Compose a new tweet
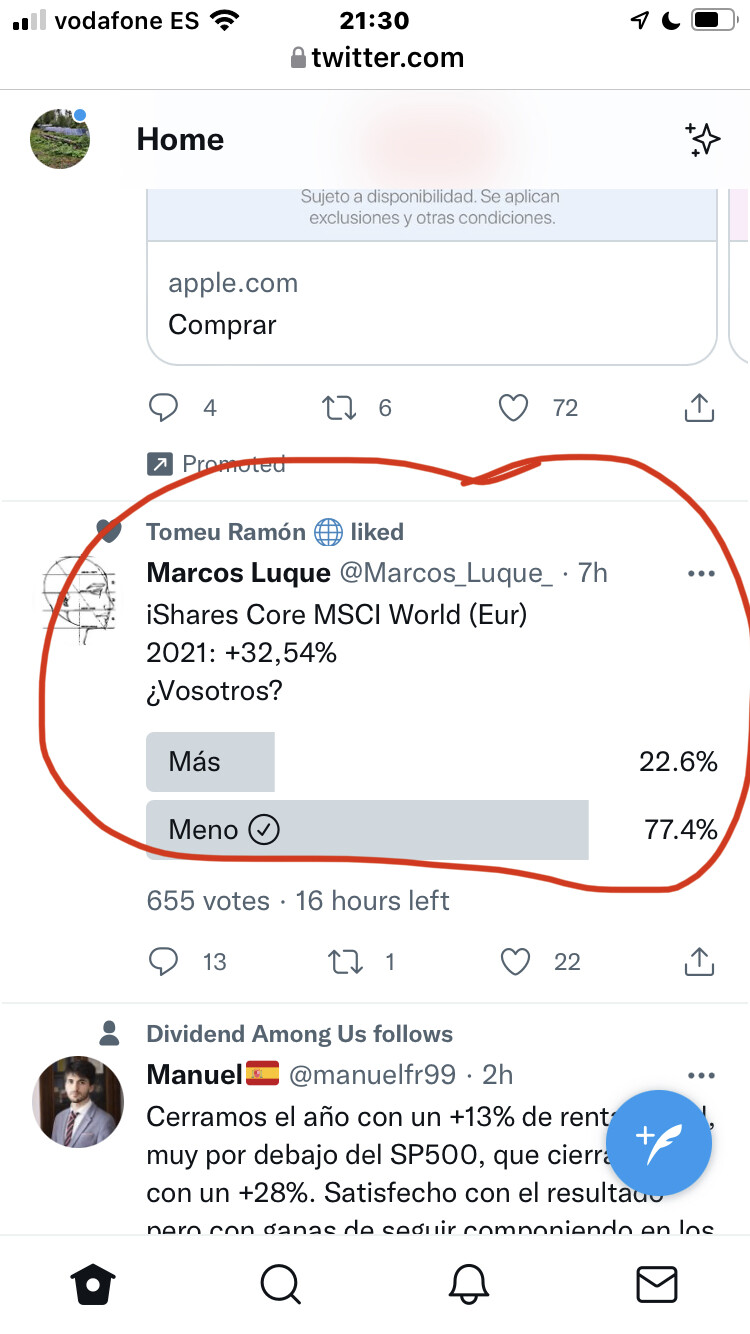This screenshot has width=750, height=1334. pyautogui.click(x=659, y=1142)
